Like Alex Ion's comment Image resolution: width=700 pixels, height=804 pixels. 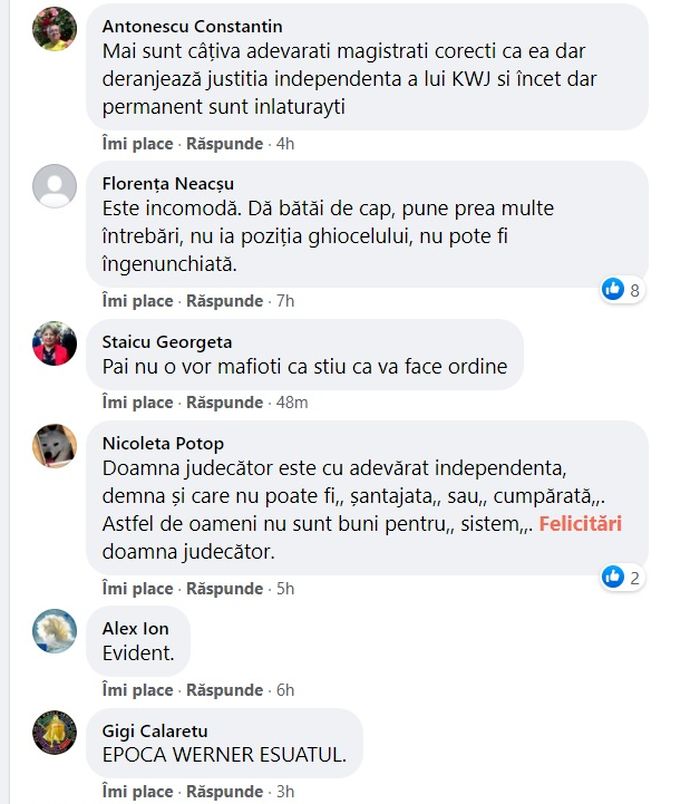tap(137, 690)
